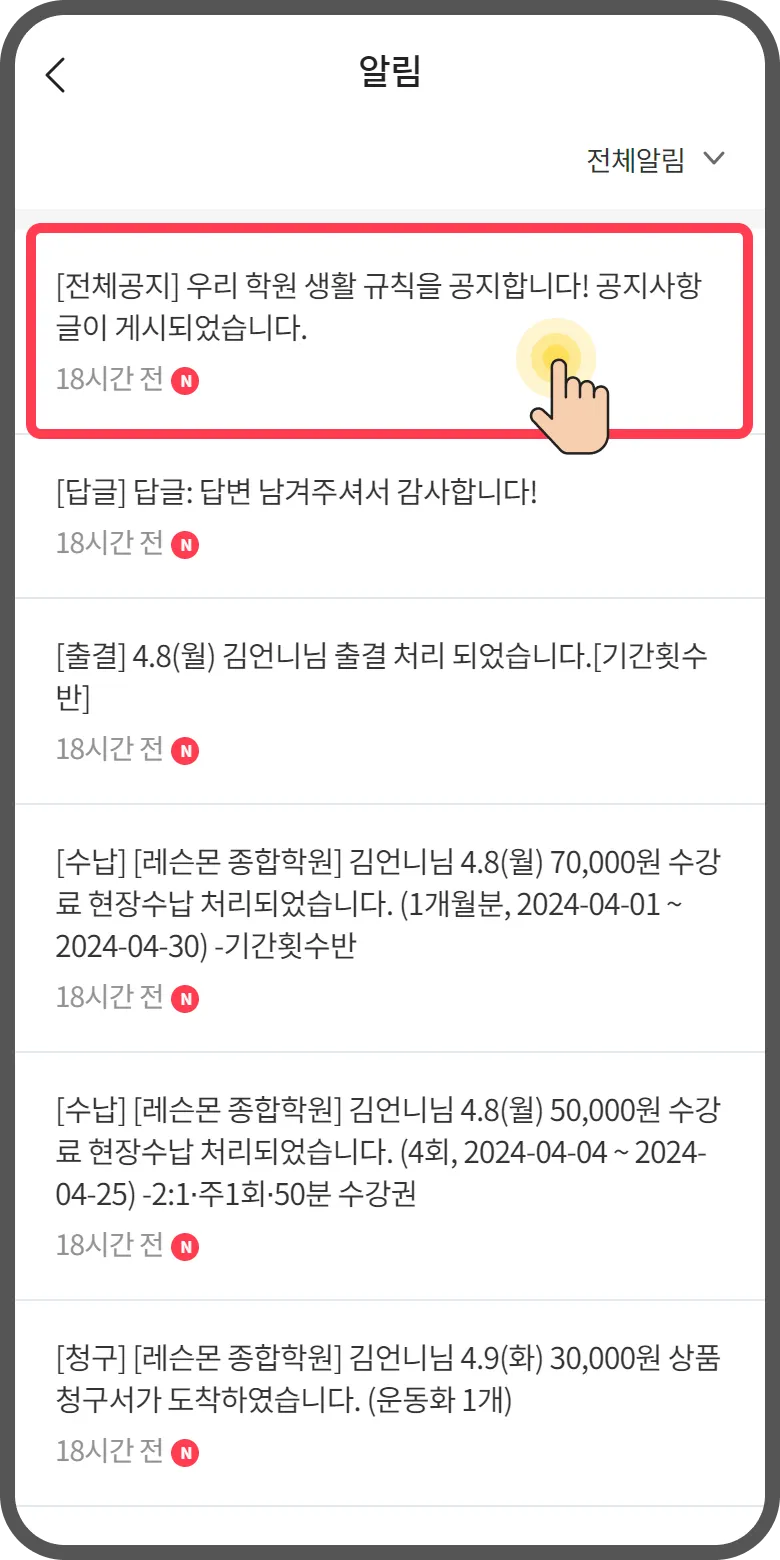Expand the 전체알림 filter dropdown
The height and width of the screenshot is (1560, 780).
[655, 160]
